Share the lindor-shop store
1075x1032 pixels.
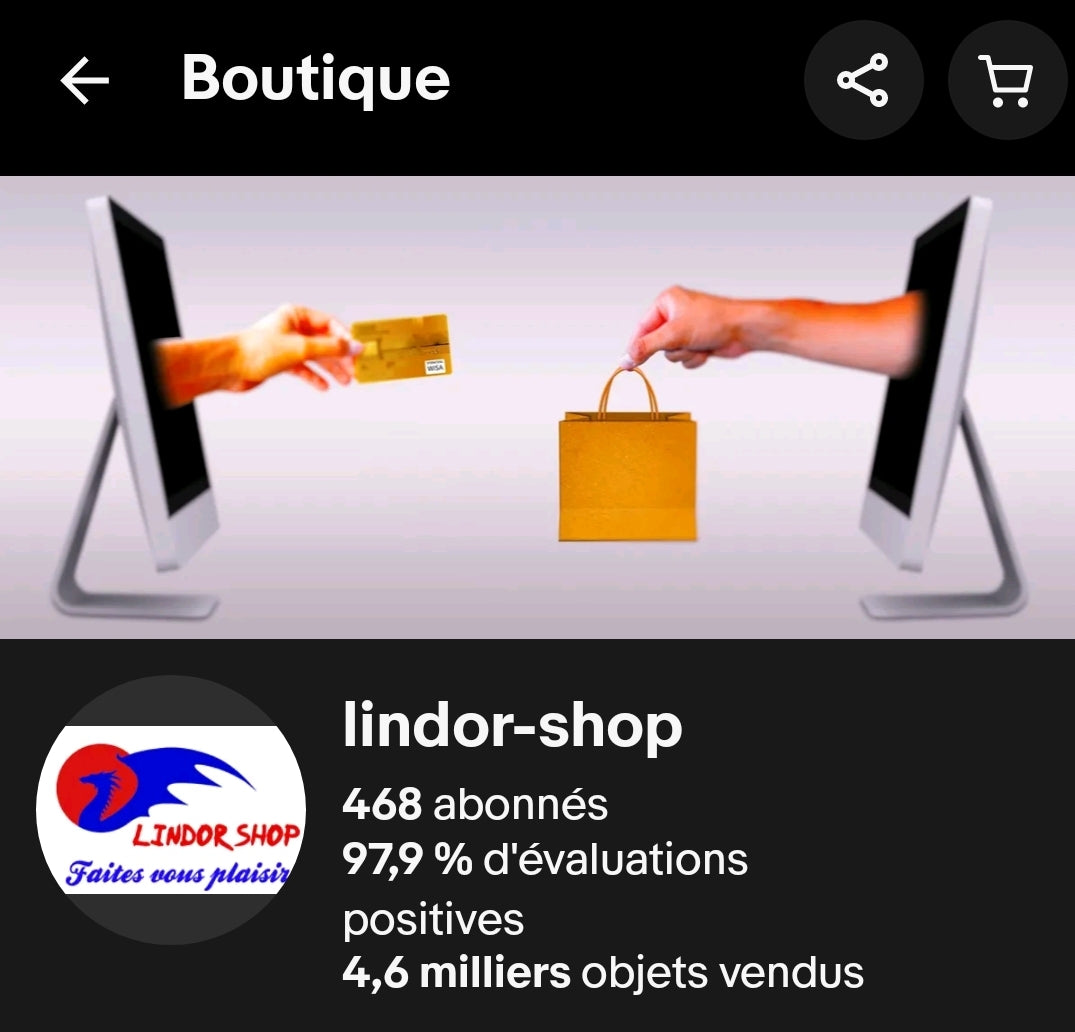[x=862, y=80]
